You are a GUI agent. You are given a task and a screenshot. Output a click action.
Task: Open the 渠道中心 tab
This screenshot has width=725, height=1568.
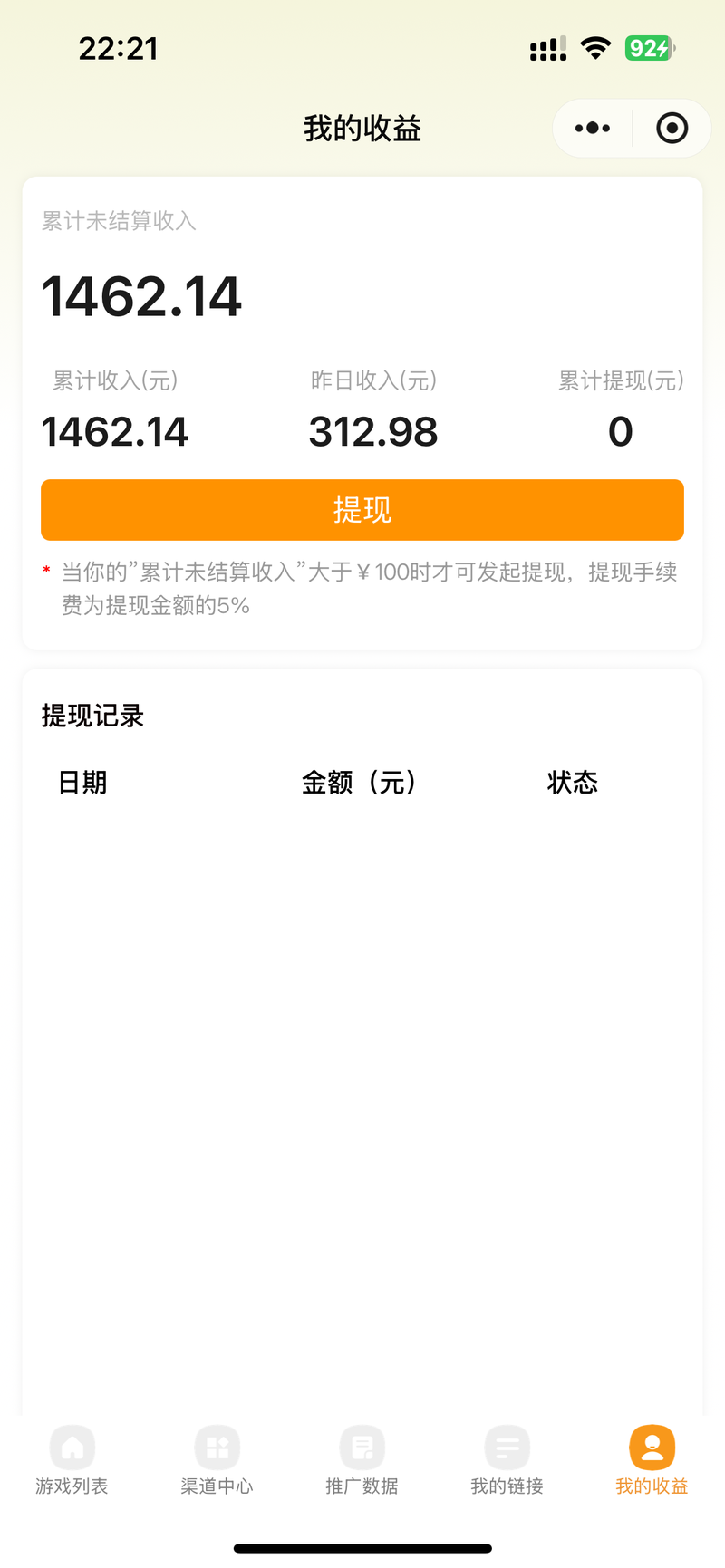pos(217,1460)
